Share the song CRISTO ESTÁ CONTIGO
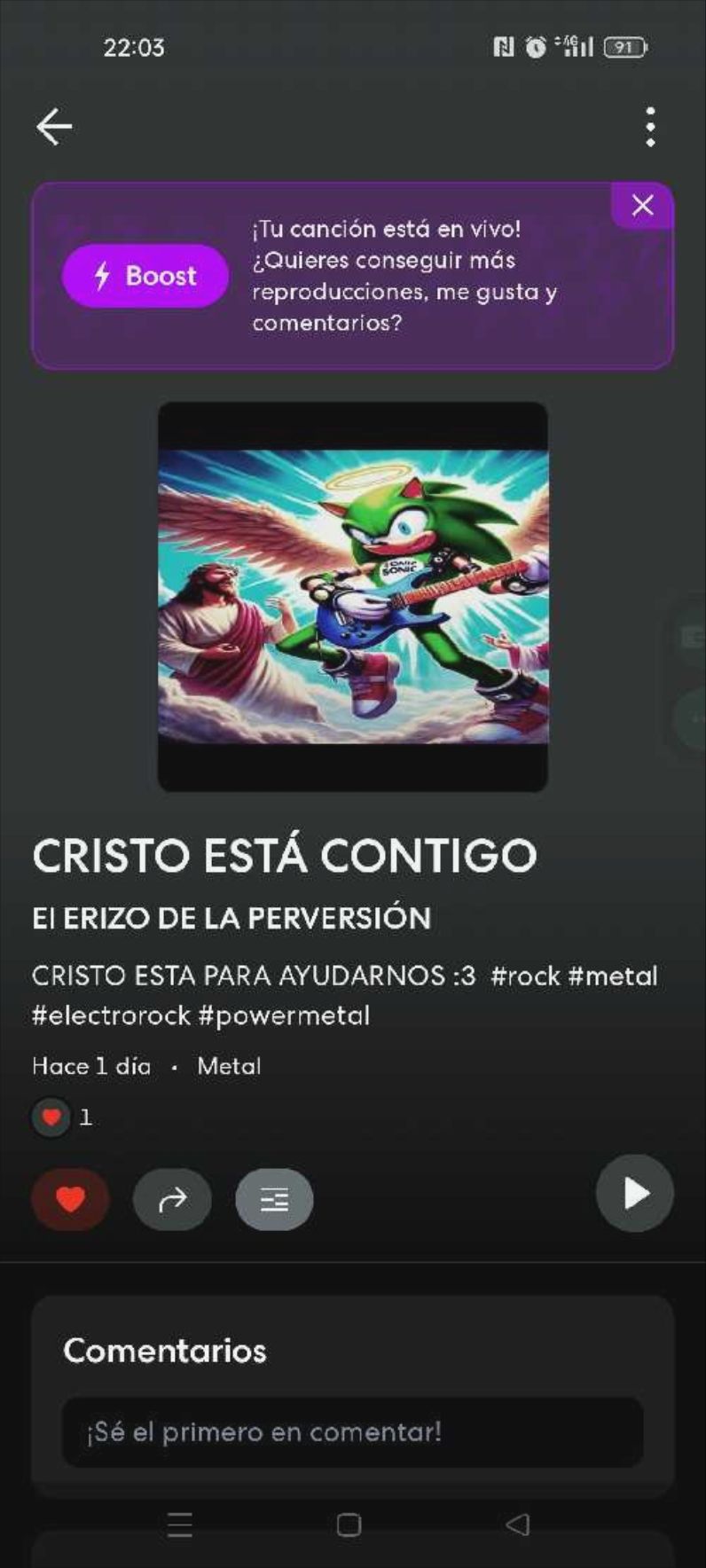Image resolution: width=706 pixels, height=1568 pixels. point(172,1199)
